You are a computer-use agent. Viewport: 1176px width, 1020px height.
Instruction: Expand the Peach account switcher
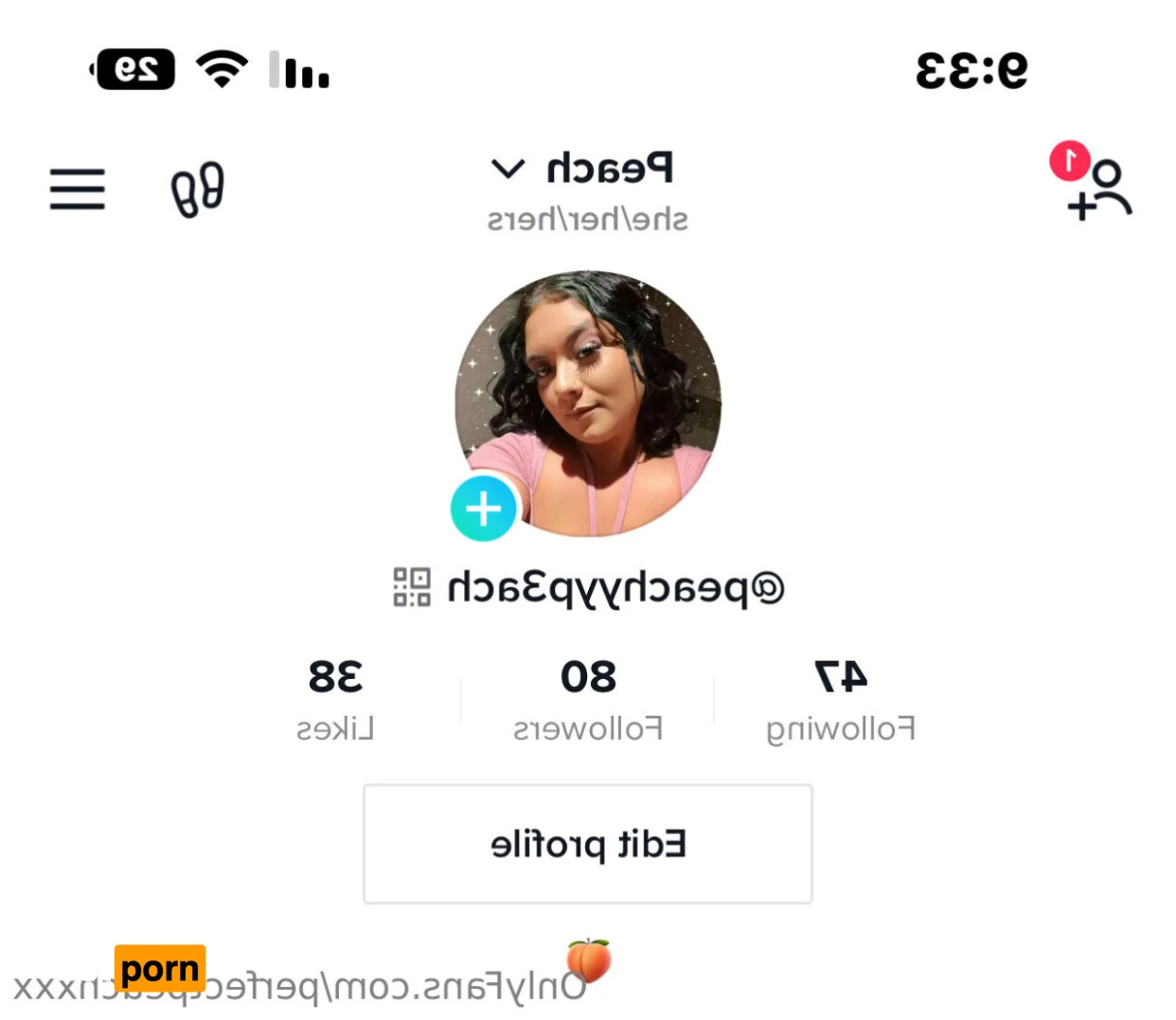pos(582,169)
